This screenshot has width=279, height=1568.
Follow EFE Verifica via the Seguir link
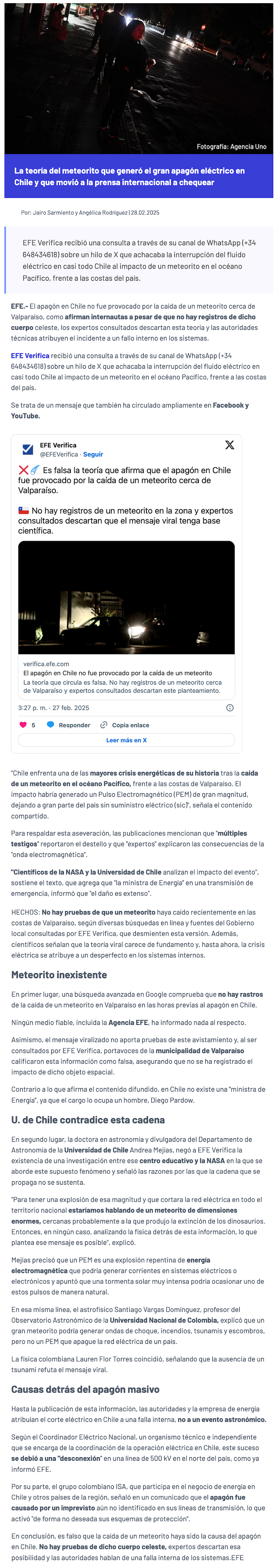(93, 454)
